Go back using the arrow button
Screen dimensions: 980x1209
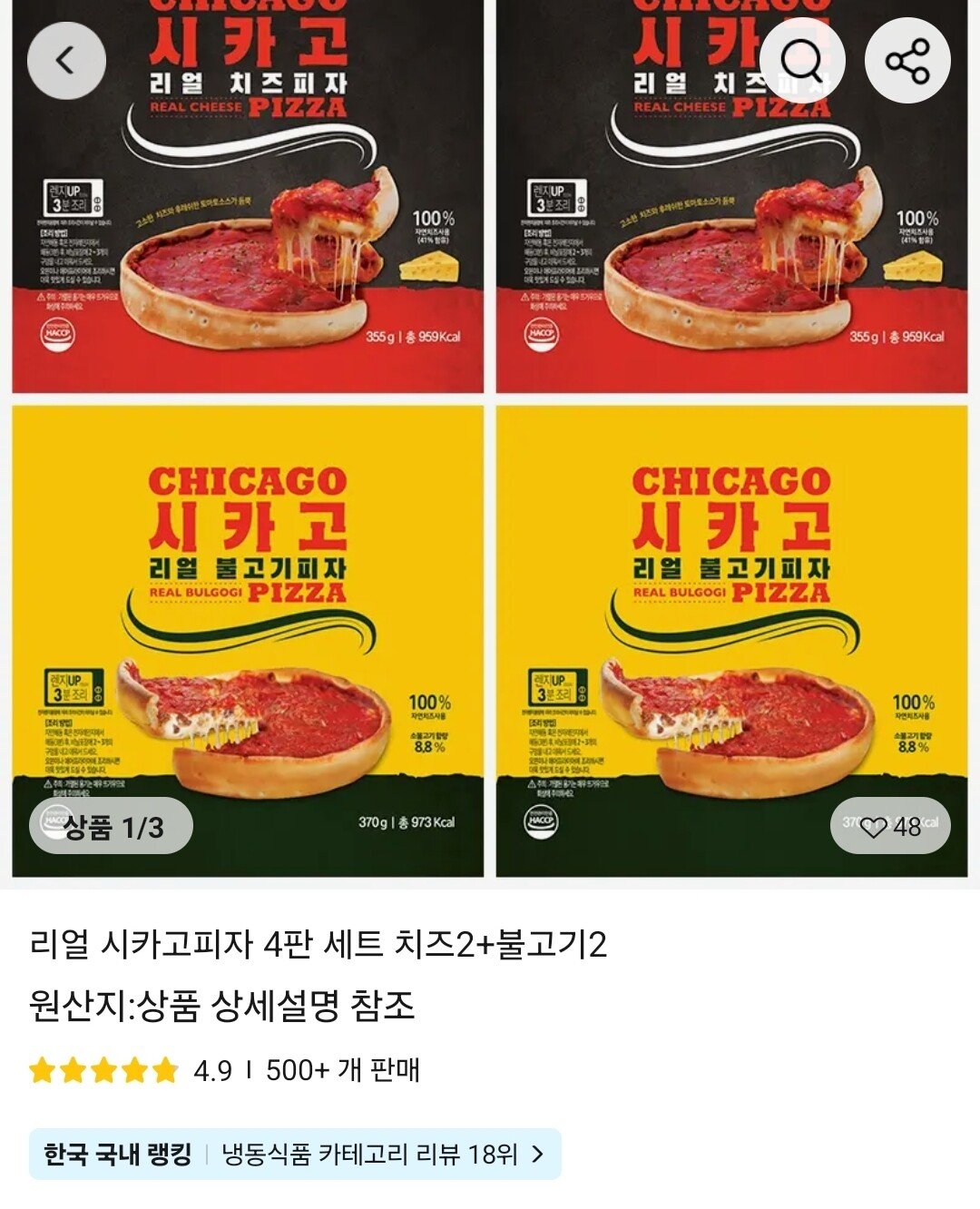point(65,61)
